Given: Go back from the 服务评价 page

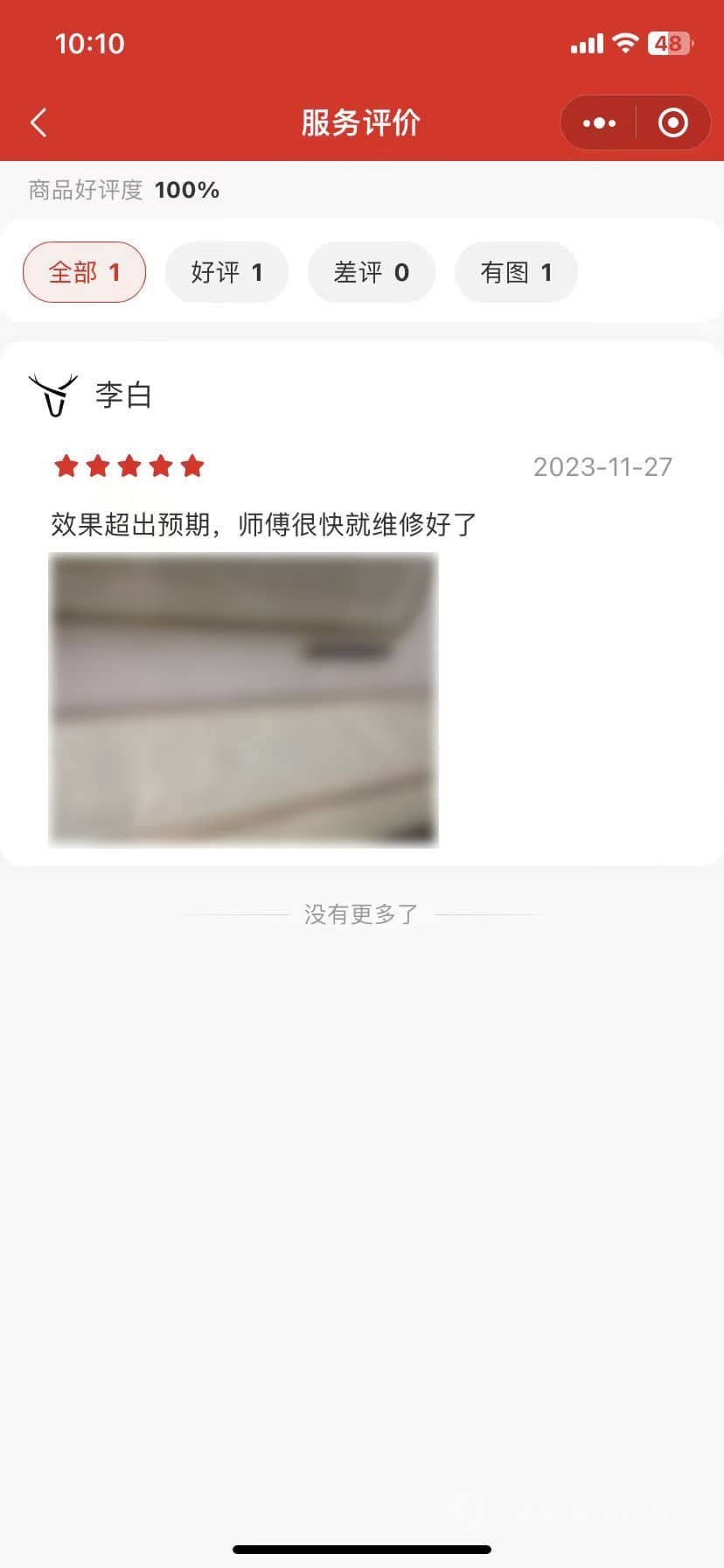Looking at the screenshot, I should [38, 122].
